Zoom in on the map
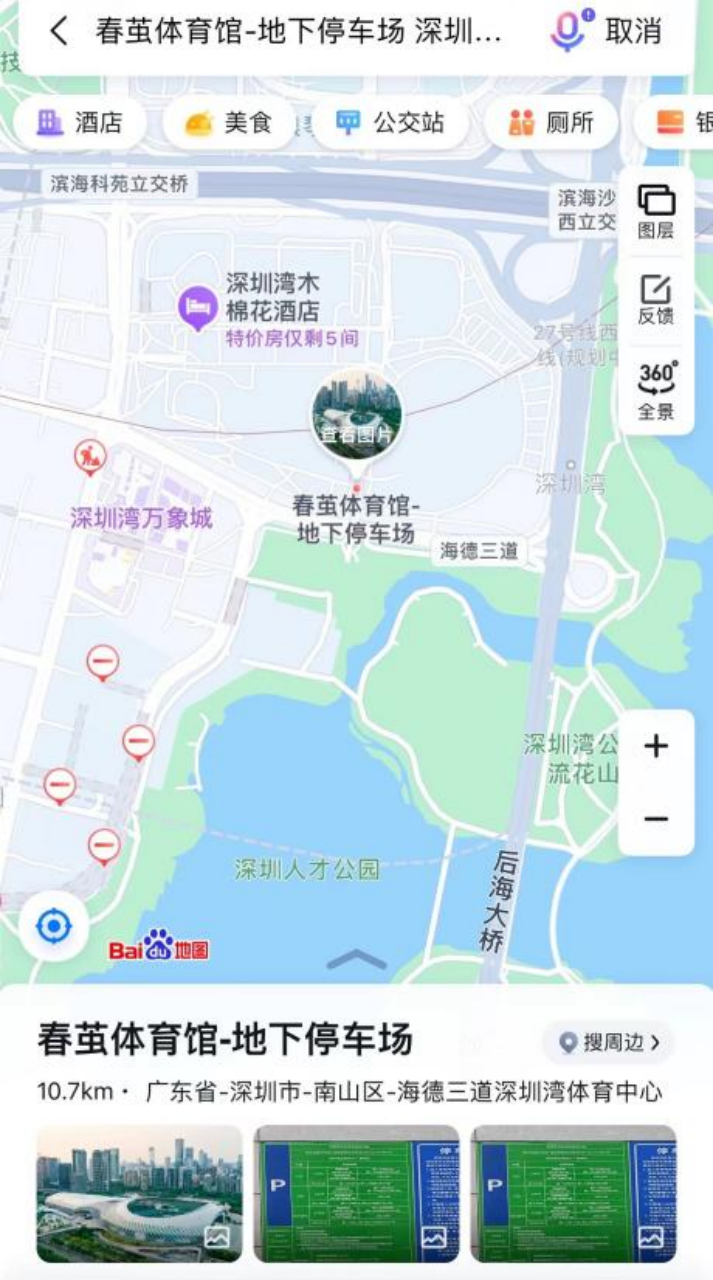This screenshot has width=713, height=1280. (656, 746)
